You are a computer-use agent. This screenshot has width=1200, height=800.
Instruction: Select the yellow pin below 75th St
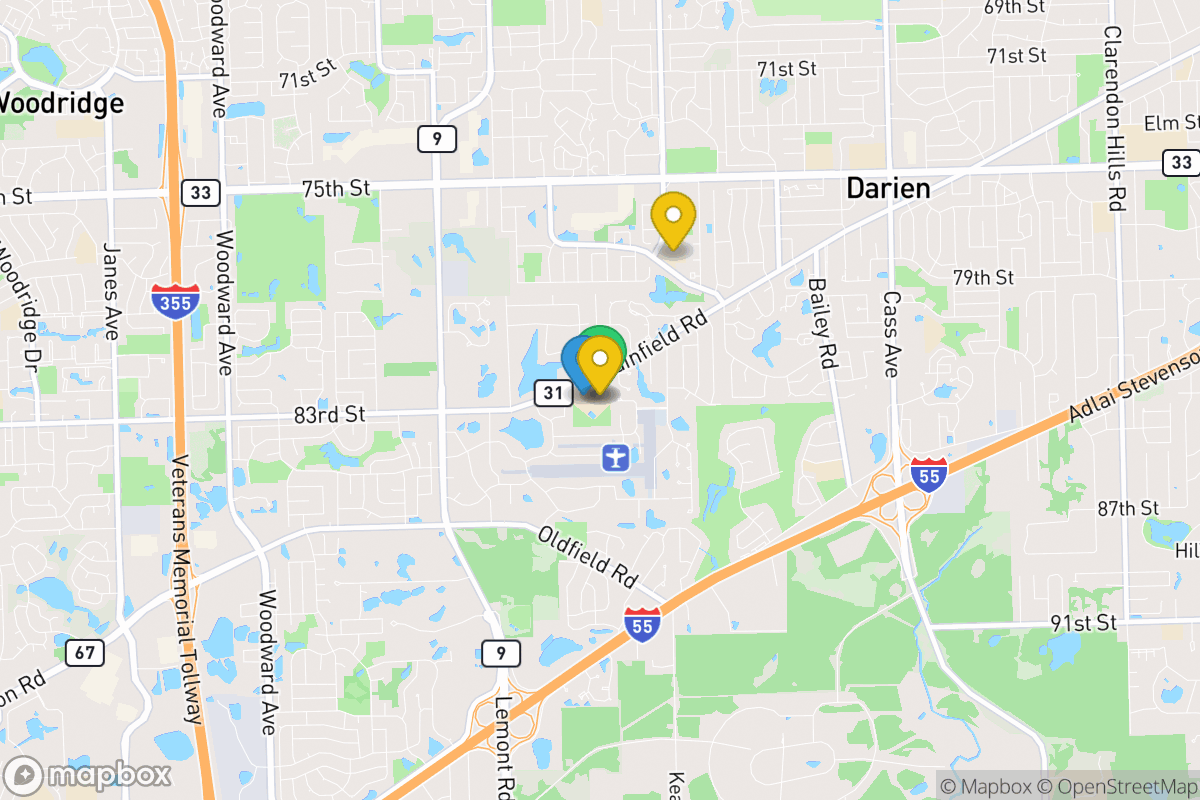point(673,215)
